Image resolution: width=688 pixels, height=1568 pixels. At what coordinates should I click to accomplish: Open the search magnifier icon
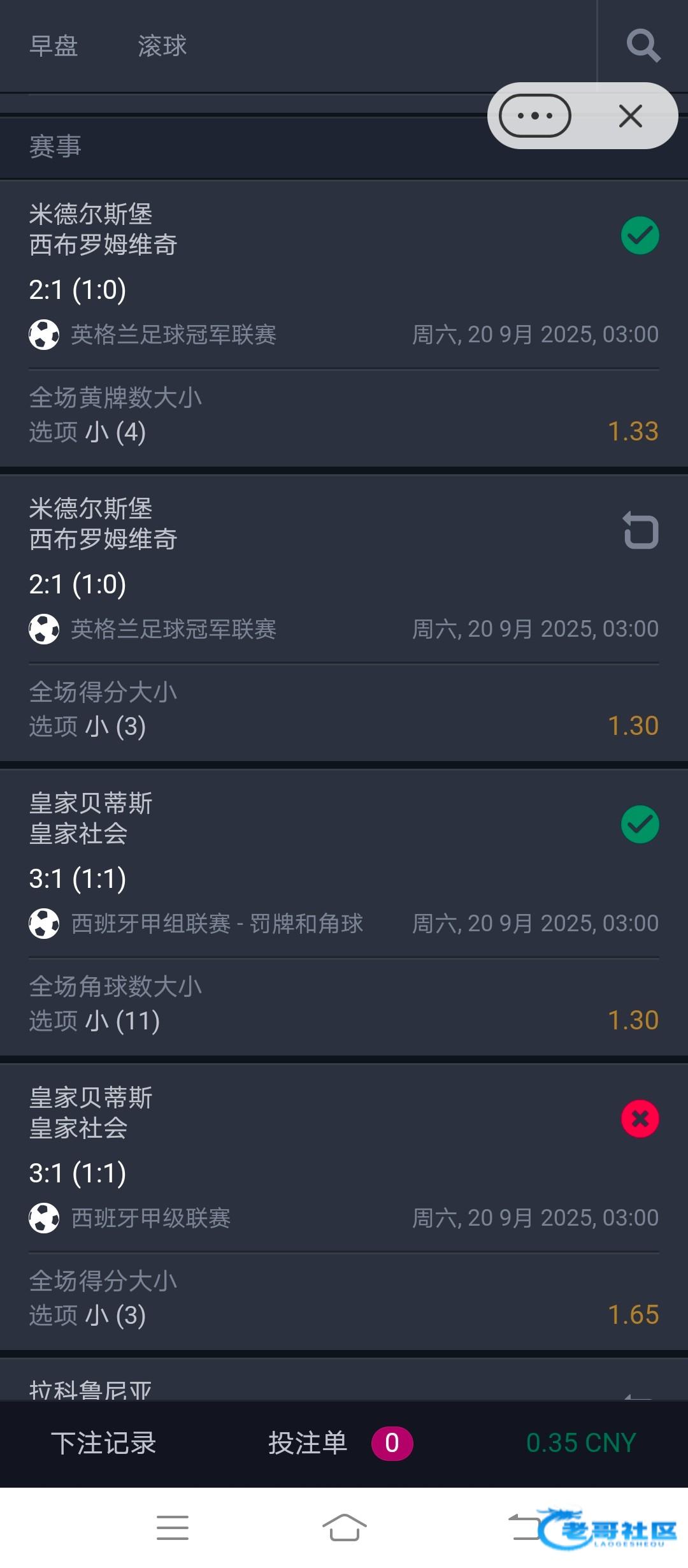(643, 46)
